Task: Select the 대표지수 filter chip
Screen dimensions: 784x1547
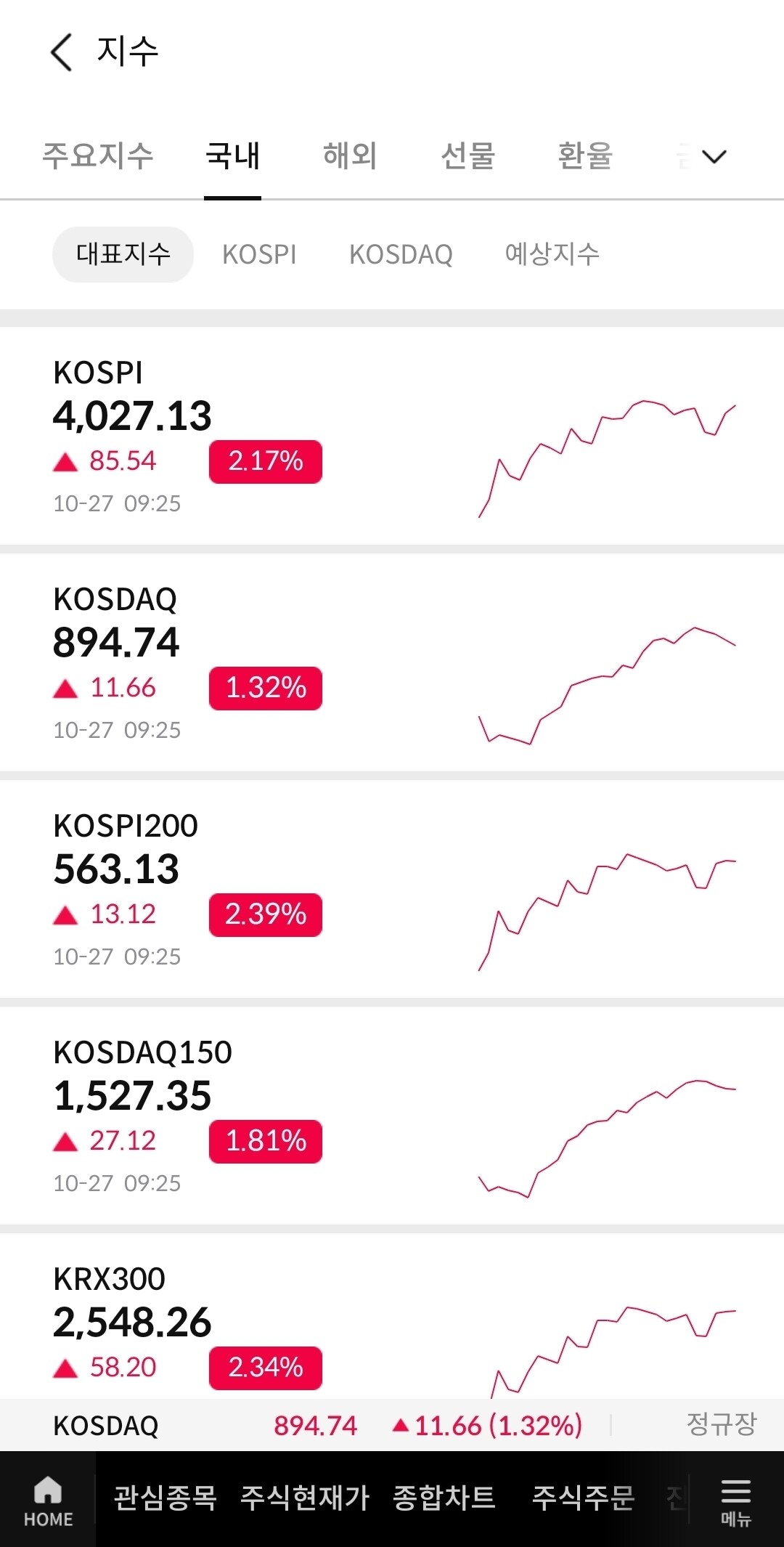Action: [123, 254]
